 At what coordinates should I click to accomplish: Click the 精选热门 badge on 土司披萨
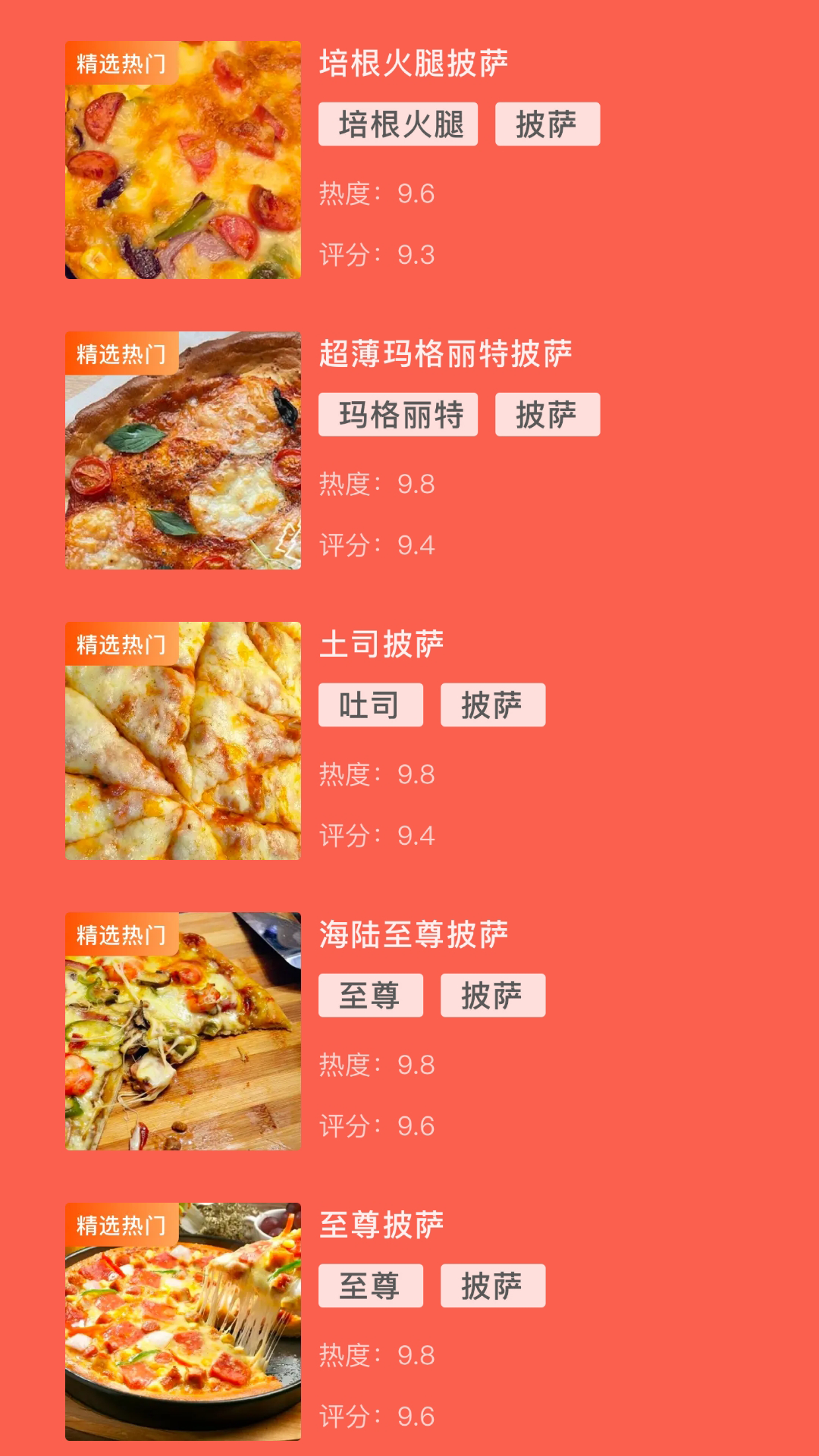121,646
